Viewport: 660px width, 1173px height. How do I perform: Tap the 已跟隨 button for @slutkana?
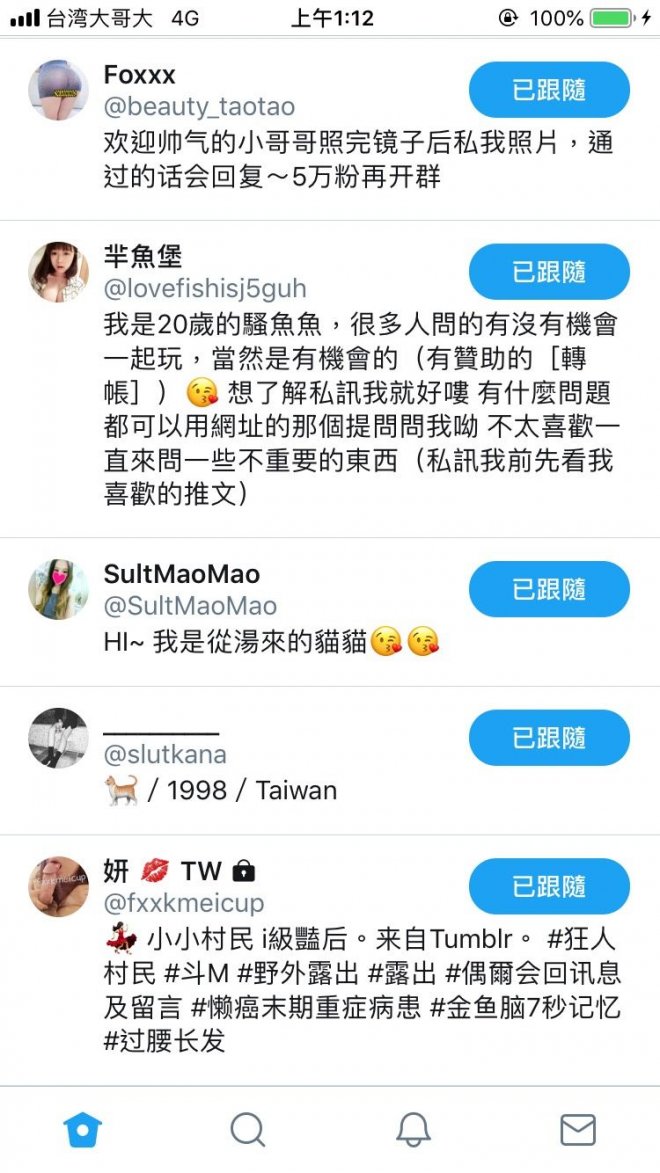(549, 738)
